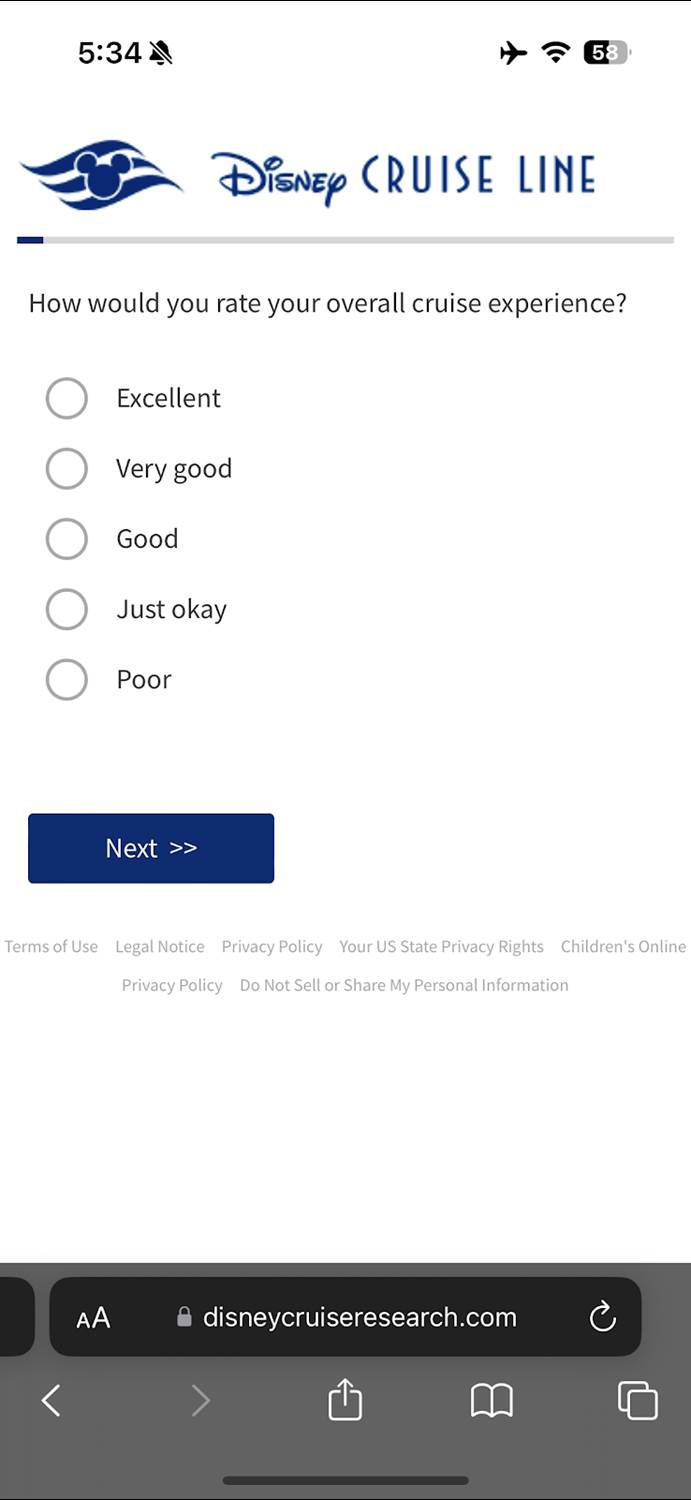
Task: Go back to the previous page
Action: 51,1401
